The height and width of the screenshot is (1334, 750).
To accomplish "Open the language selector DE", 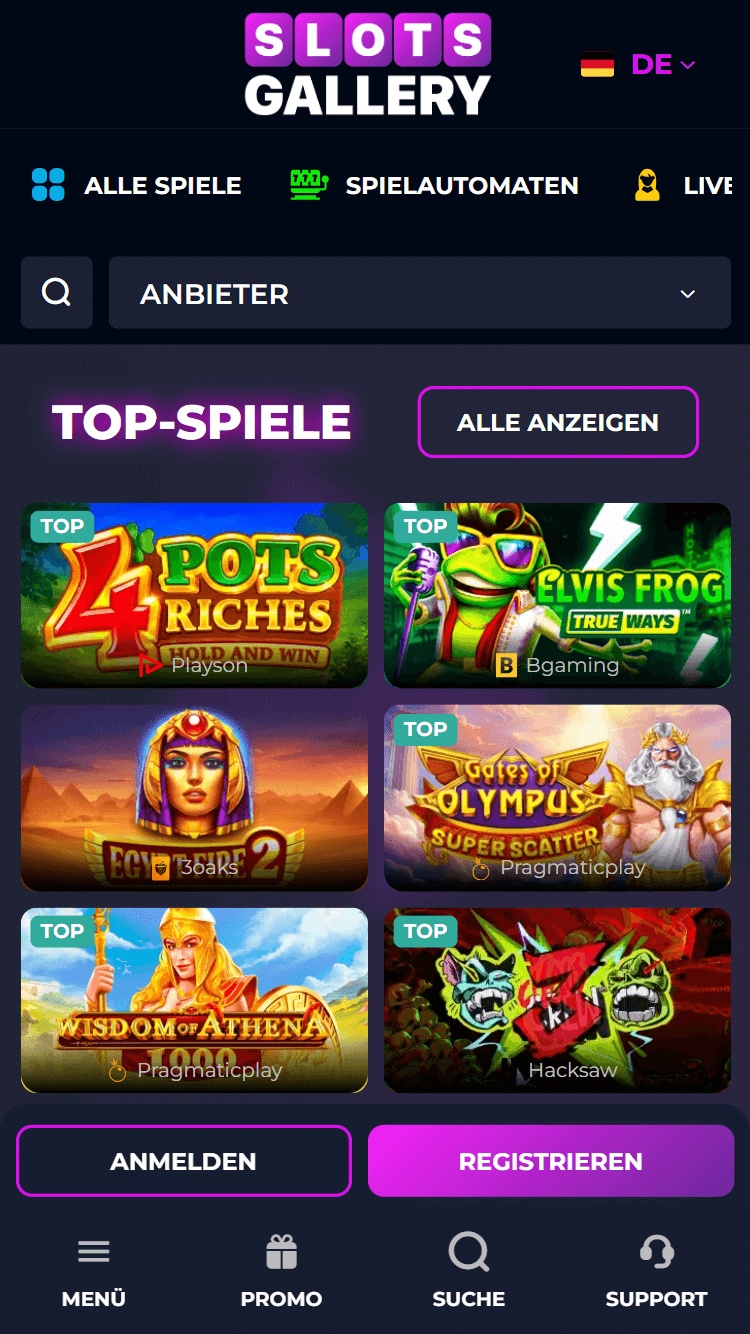I will 639,65.
